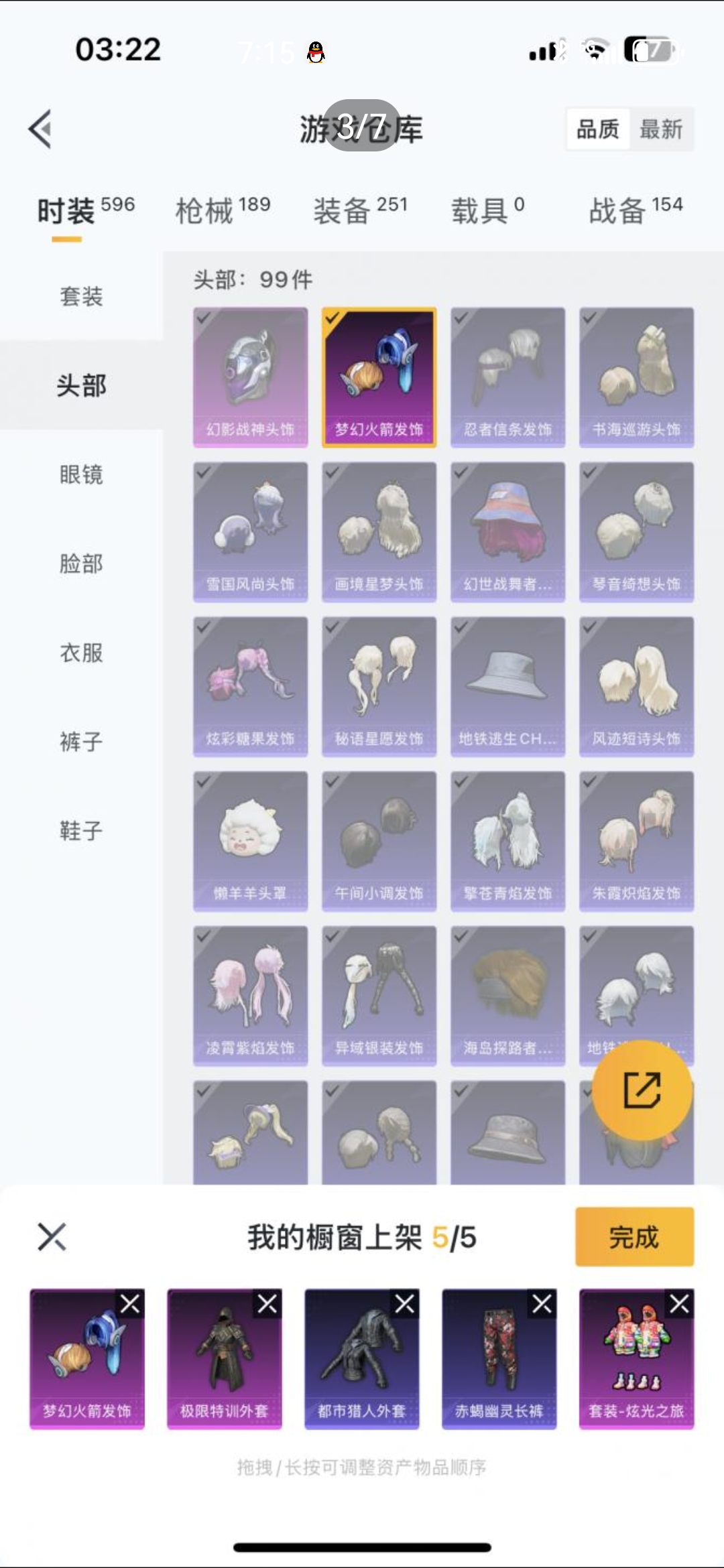Select the 书海巡游头饰 item
Screen dimensions: 724x1568
tap(636, 377)
